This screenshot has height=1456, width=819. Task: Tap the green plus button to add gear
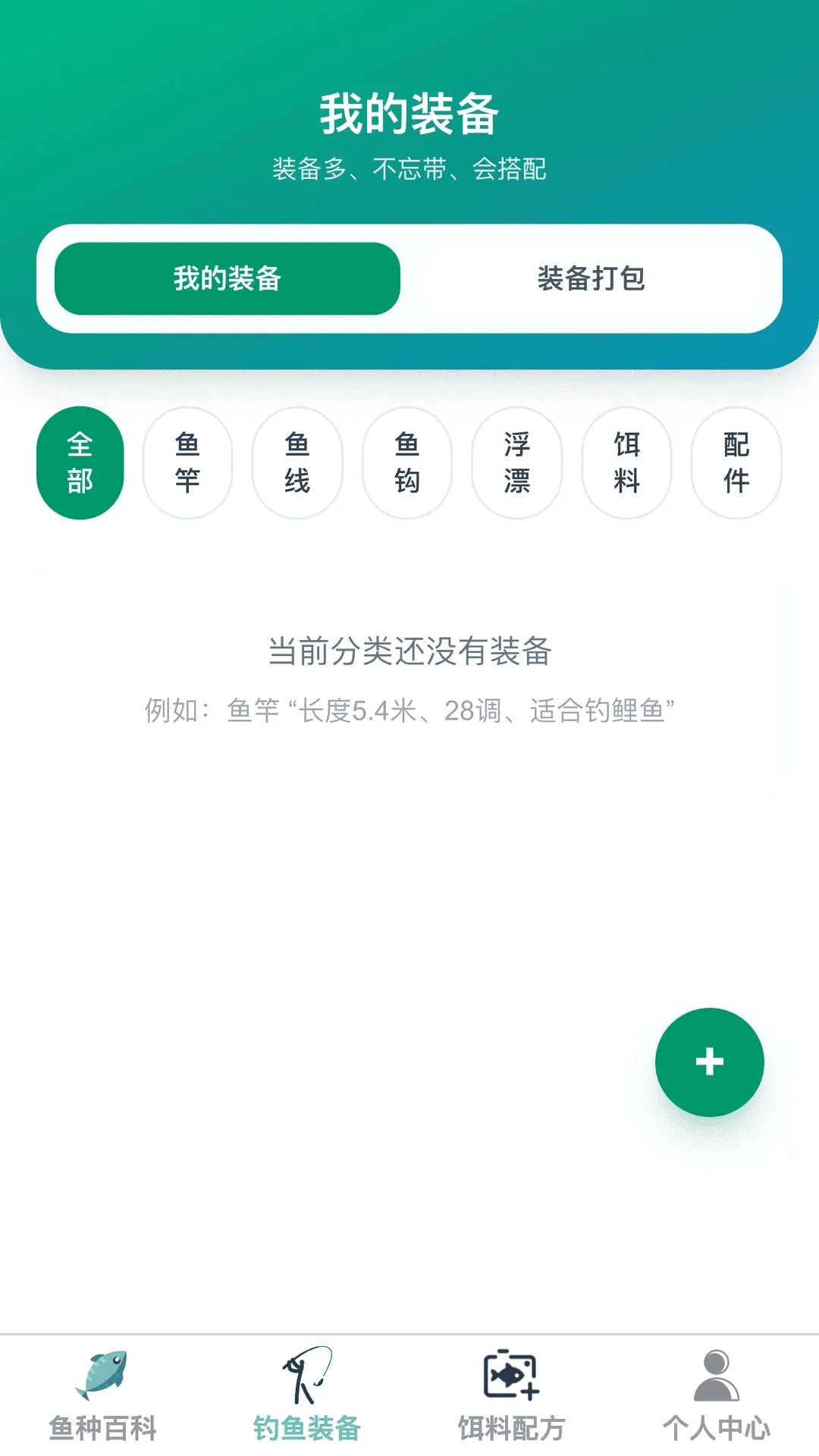(709, 1062)
